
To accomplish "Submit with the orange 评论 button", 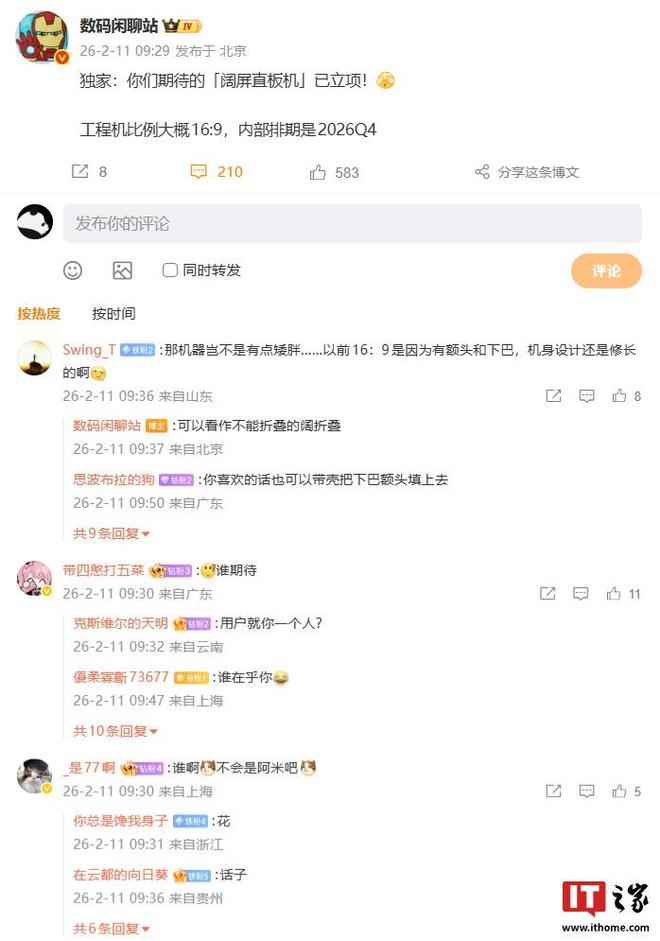I will point(606,271).
